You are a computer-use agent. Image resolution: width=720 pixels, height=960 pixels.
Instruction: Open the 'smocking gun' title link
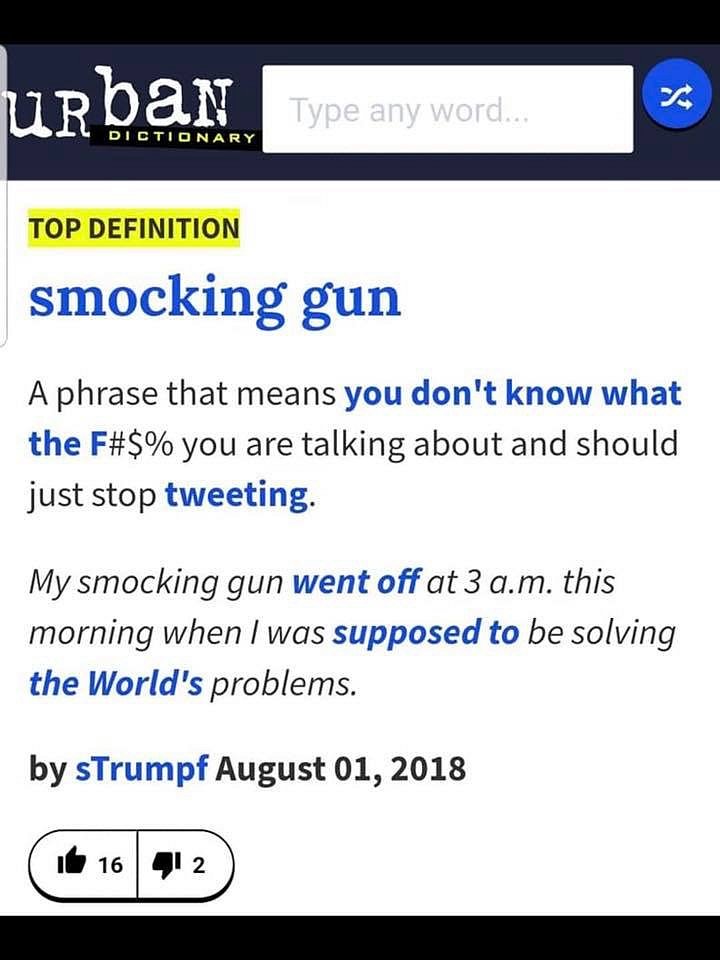[215, 297]
